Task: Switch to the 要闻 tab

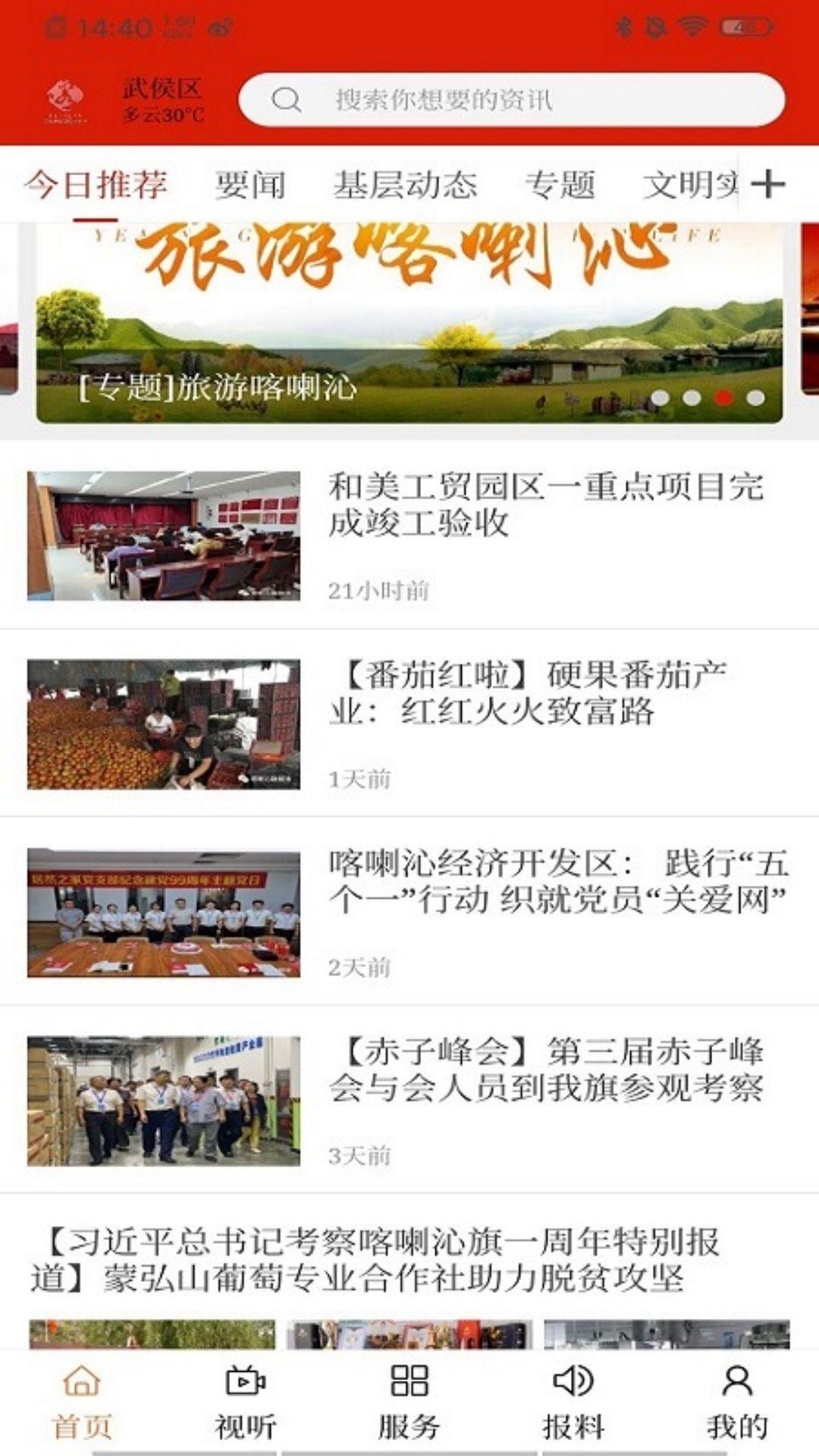Action: click(x=249, y=184)
